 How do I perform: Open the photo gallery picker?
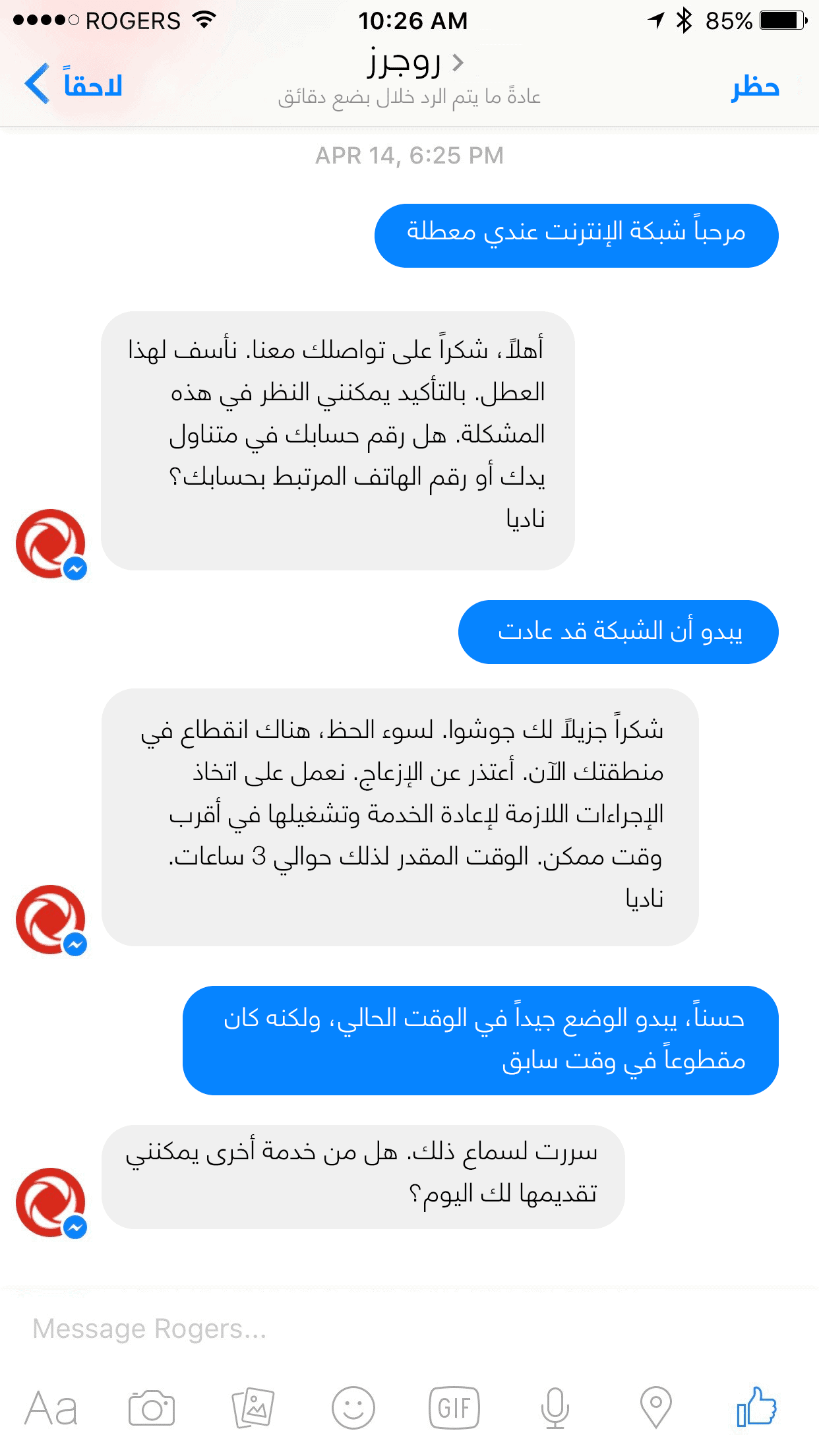[x=253, y=1409]
